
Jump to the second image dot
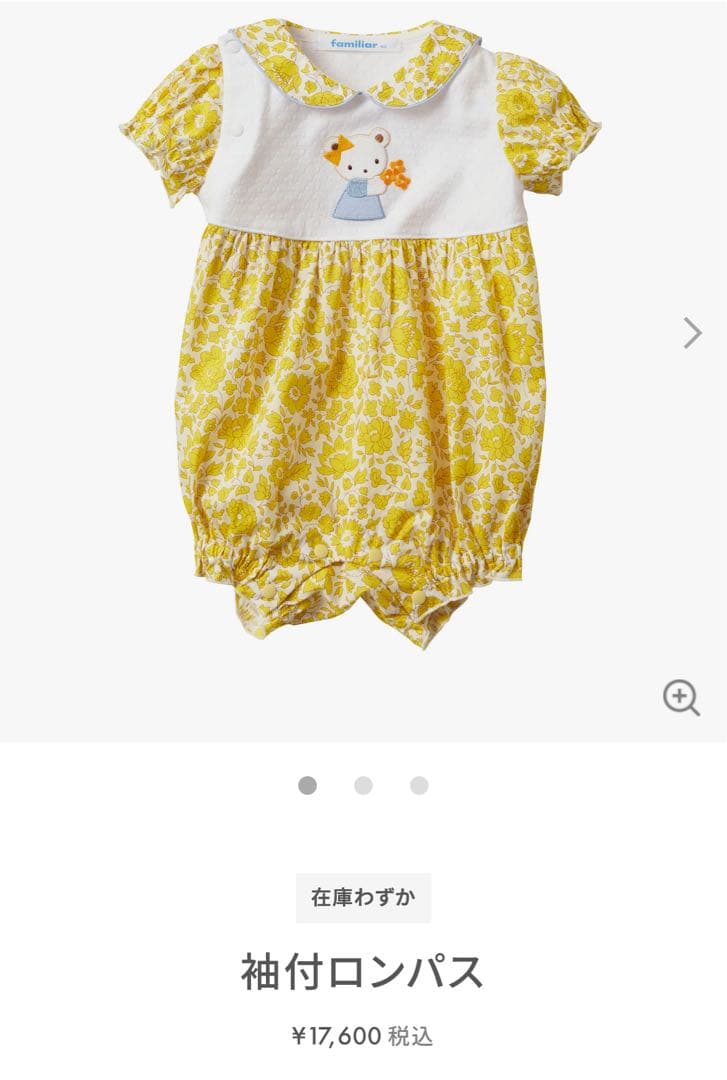point(363,785)
